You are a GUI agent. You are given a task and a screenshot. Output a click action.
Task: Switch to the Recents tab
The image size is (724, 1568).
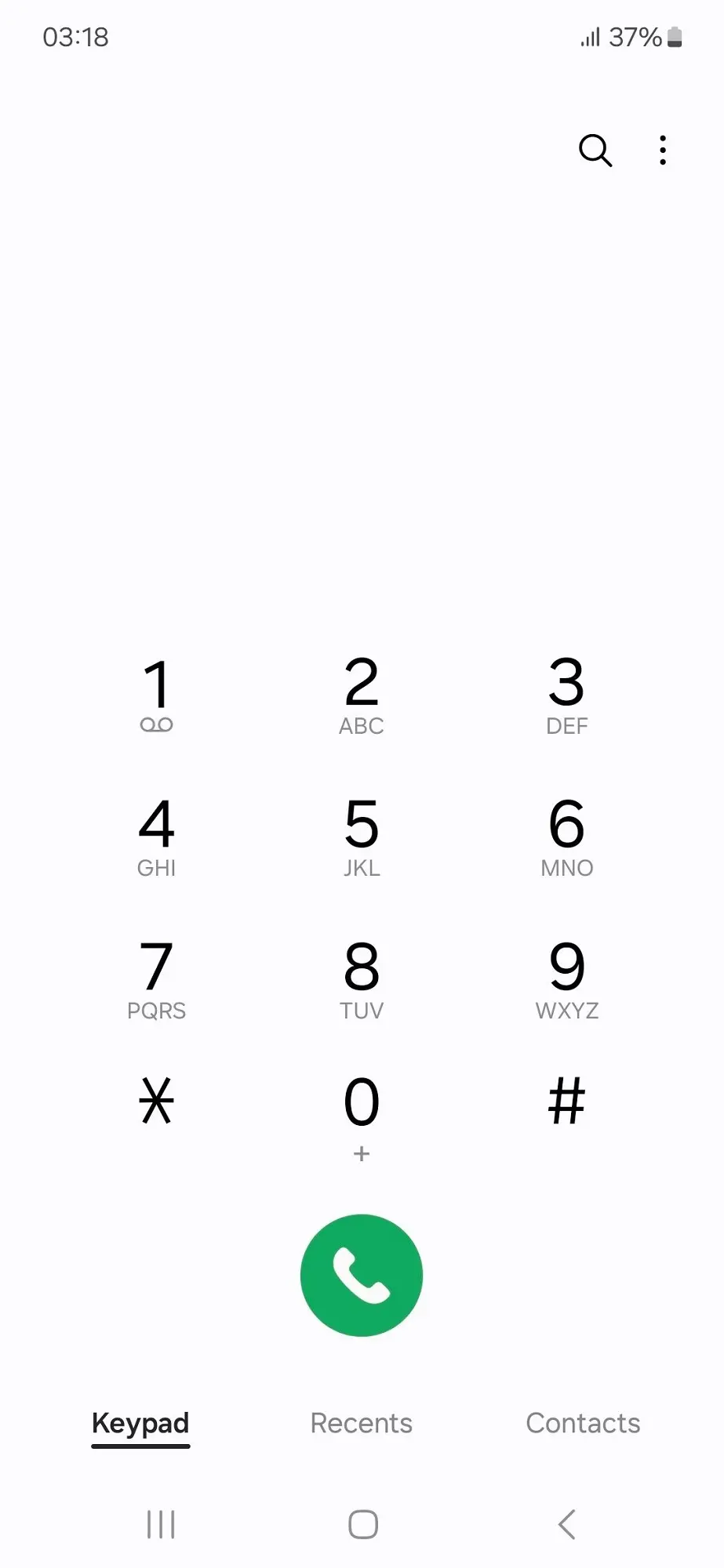coord(362,1423)
